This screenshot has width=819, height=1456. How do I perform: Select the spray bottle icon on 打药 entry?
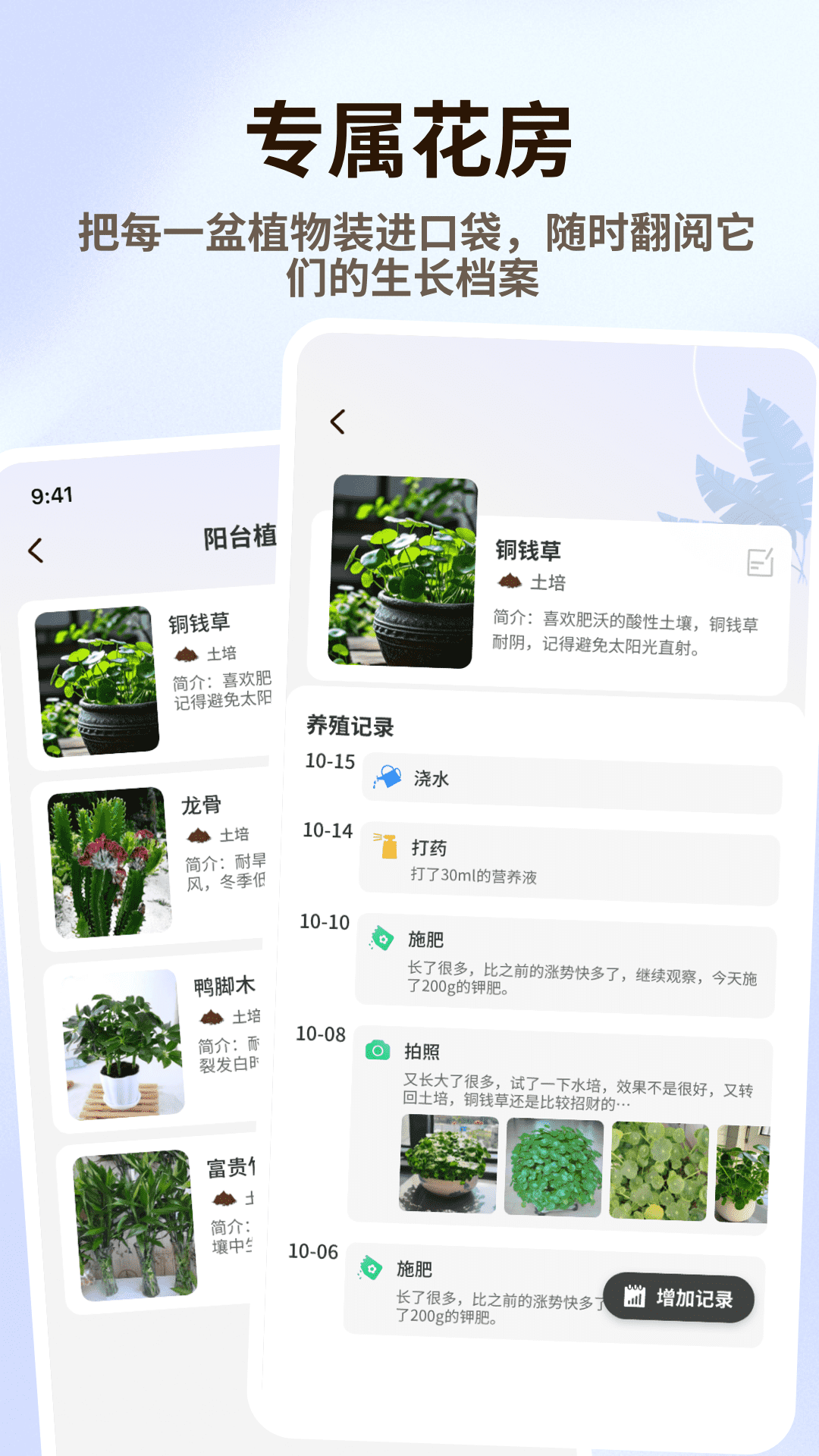click(387, 848)
